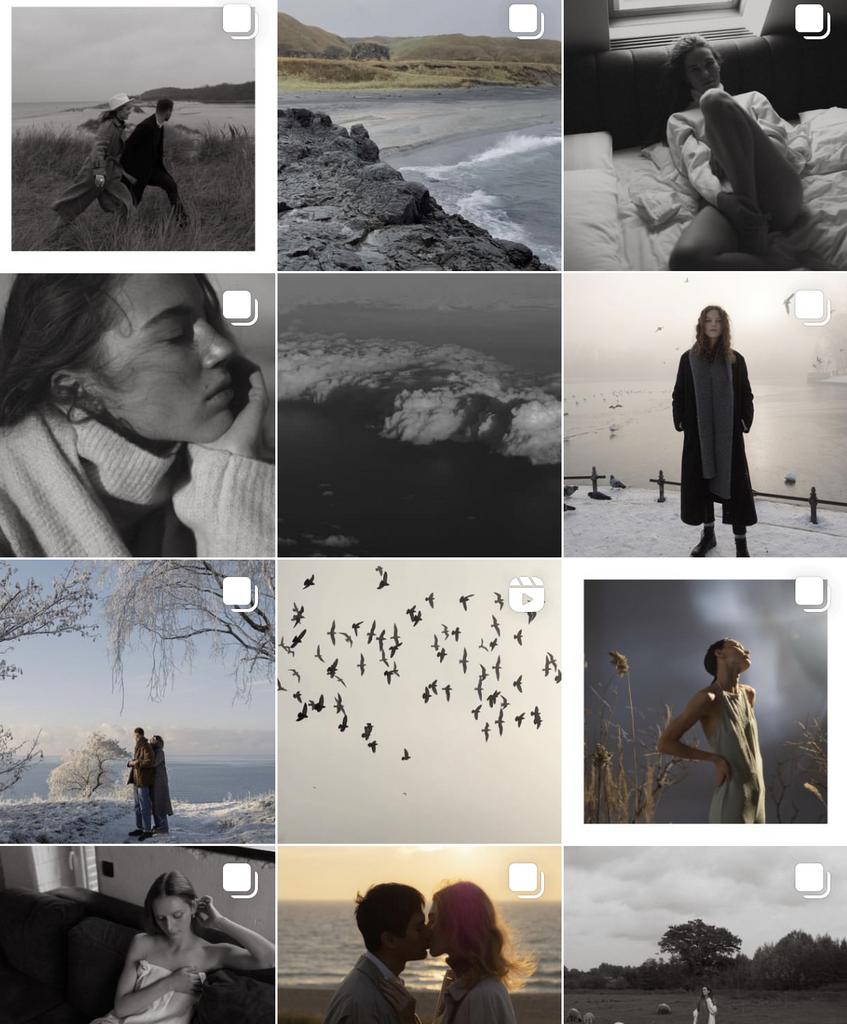Open the woman on dark sofa post

[x=137, y=935]
